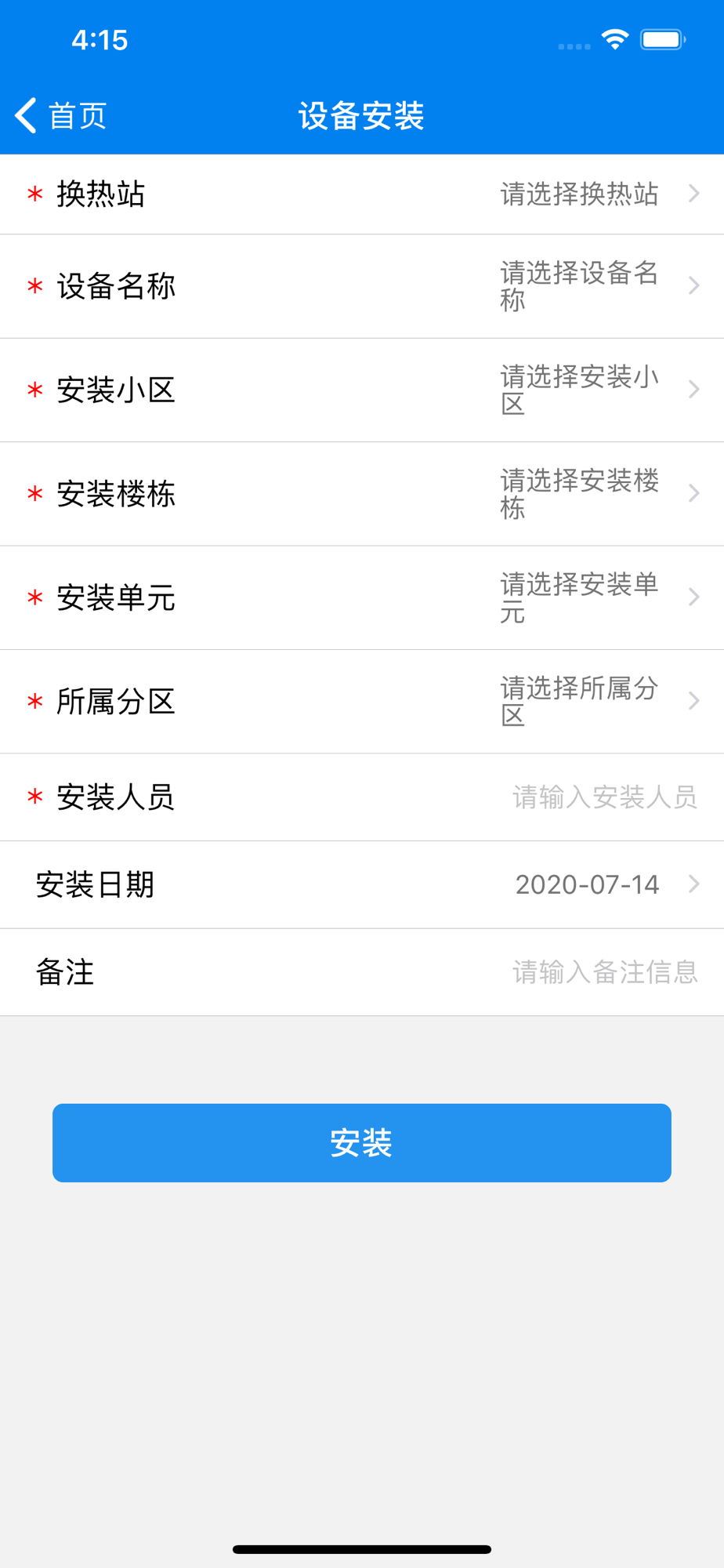Focus the 安装人员 input field
Image resolution: width=724 pixels, height=1568 pixels.
[x=603, y=797]
